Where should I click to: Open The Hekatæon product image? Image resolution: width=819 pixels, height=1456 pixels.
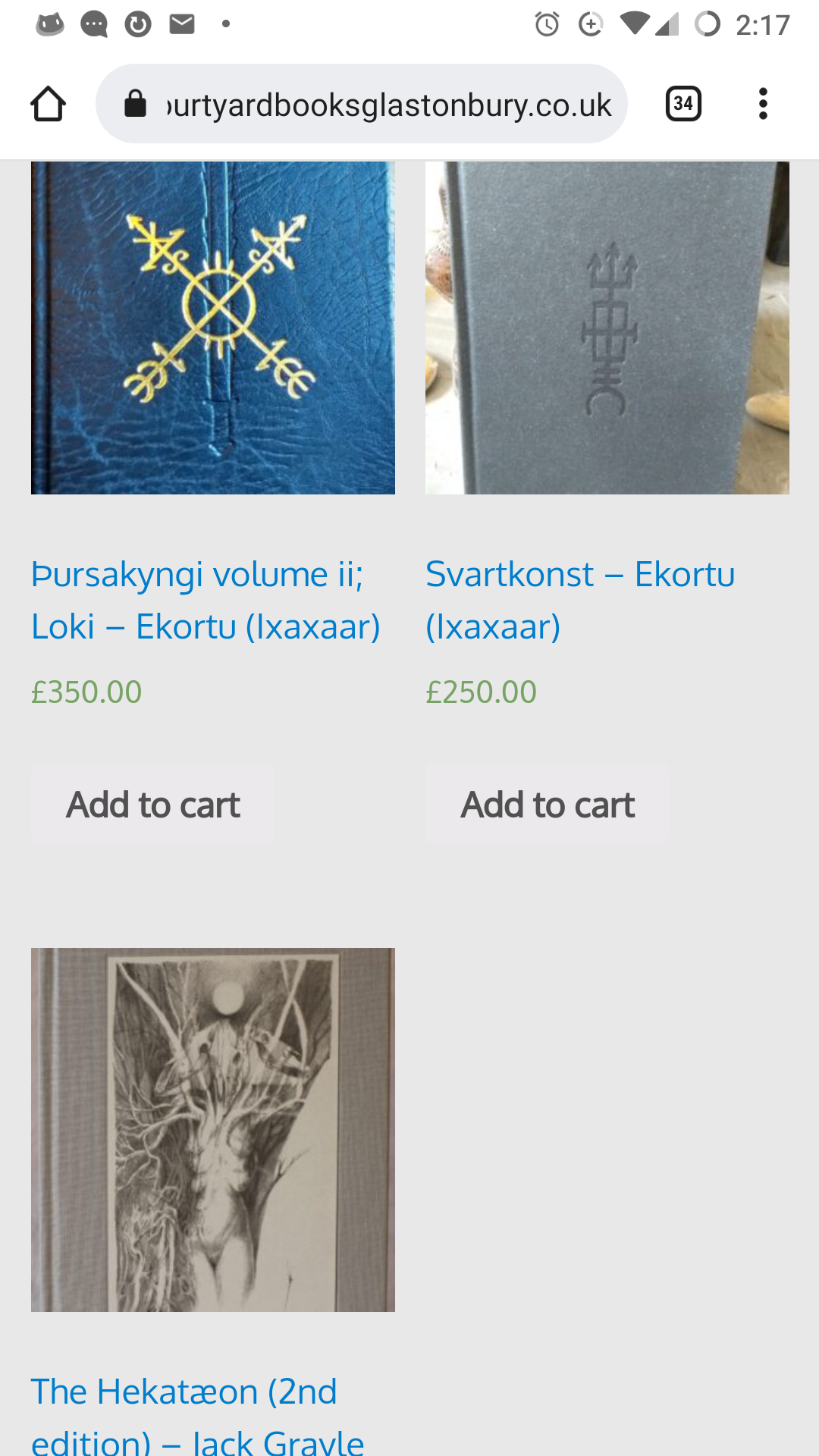coord(213,1130)
